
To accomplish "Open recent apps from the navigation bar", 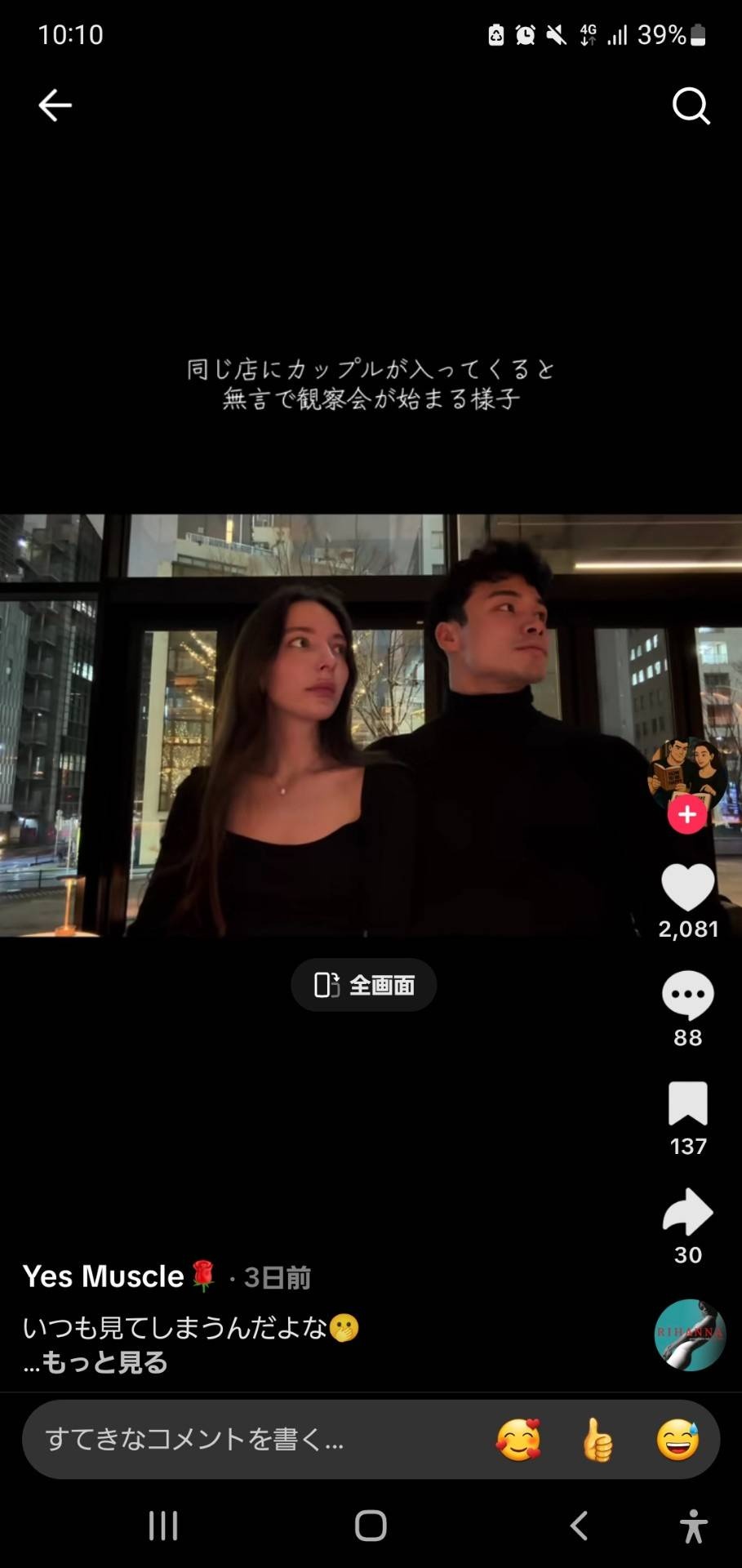I will point(163,1525).
